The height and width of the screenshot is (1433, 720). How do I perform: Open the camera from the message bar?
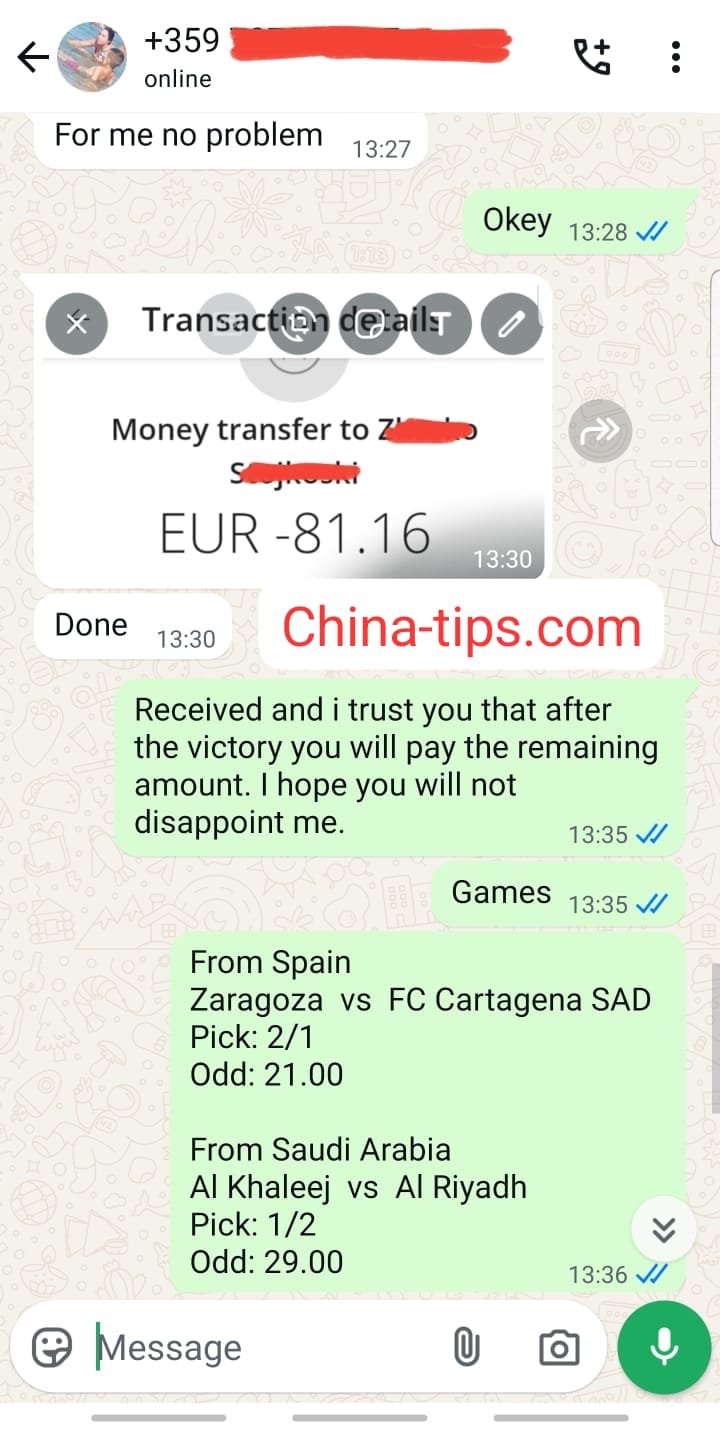tap(559, 1347)
